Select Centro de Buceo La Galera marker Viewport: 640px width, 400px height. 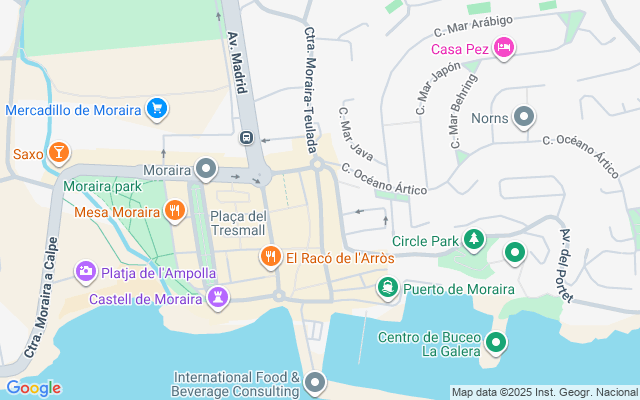(x=496, y=344)
